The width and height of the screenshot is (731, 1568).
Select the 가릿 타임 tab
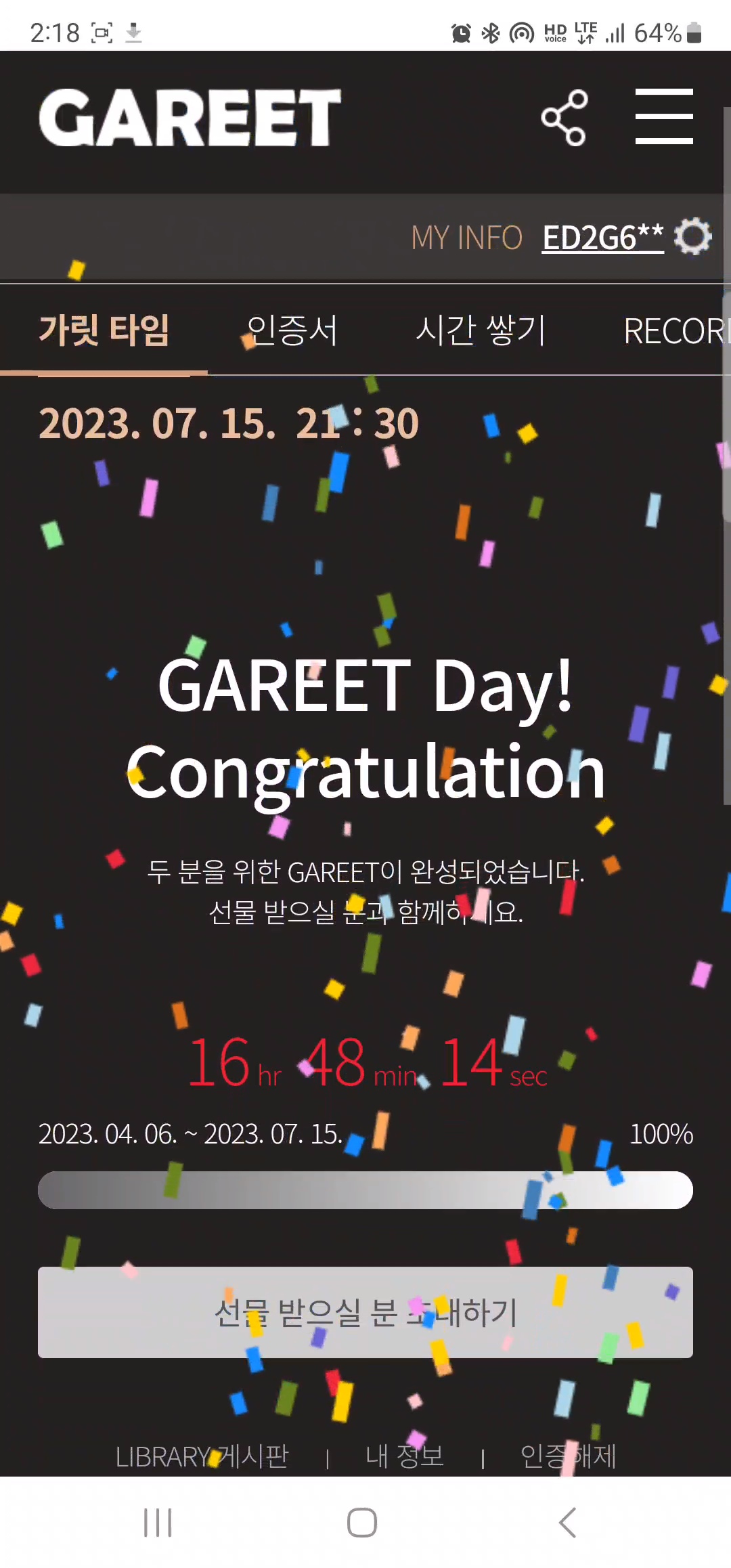tap(104, 330)
